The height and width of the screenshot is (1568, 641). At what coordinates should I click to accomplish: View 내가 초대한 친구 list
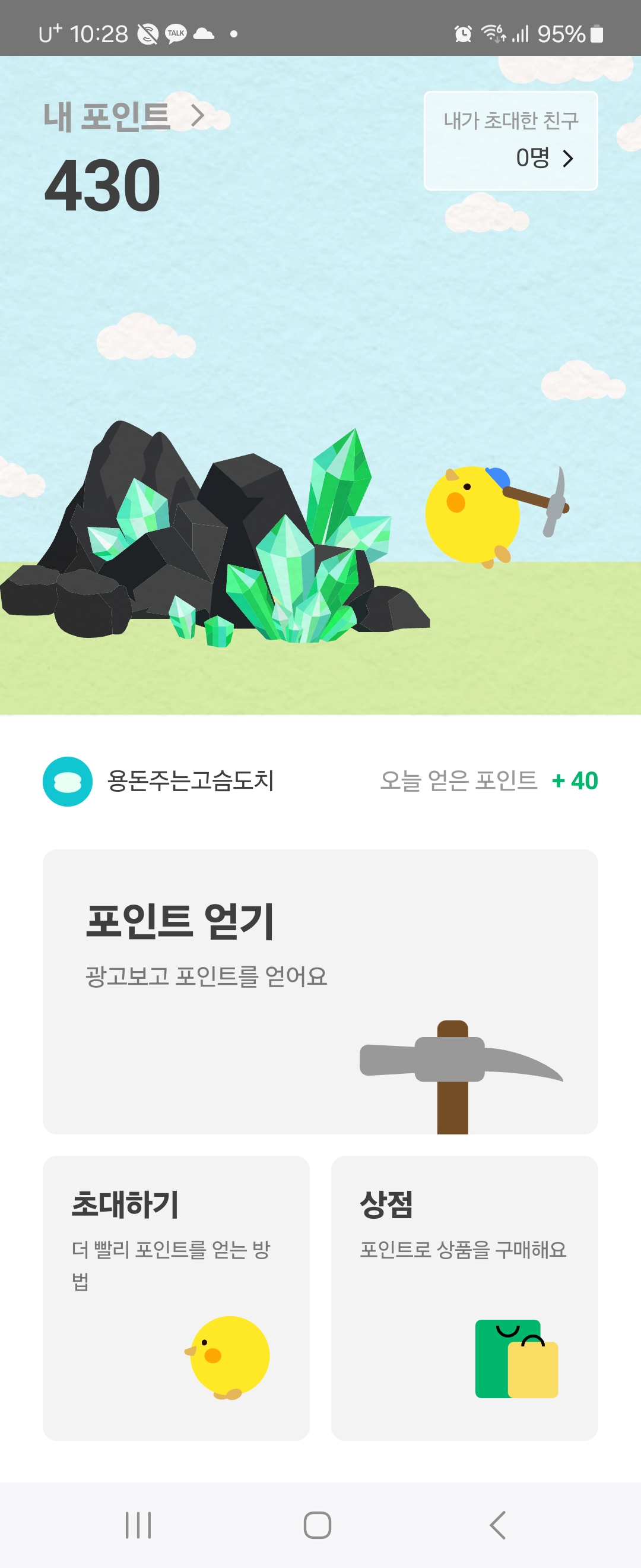pos(510,141)
